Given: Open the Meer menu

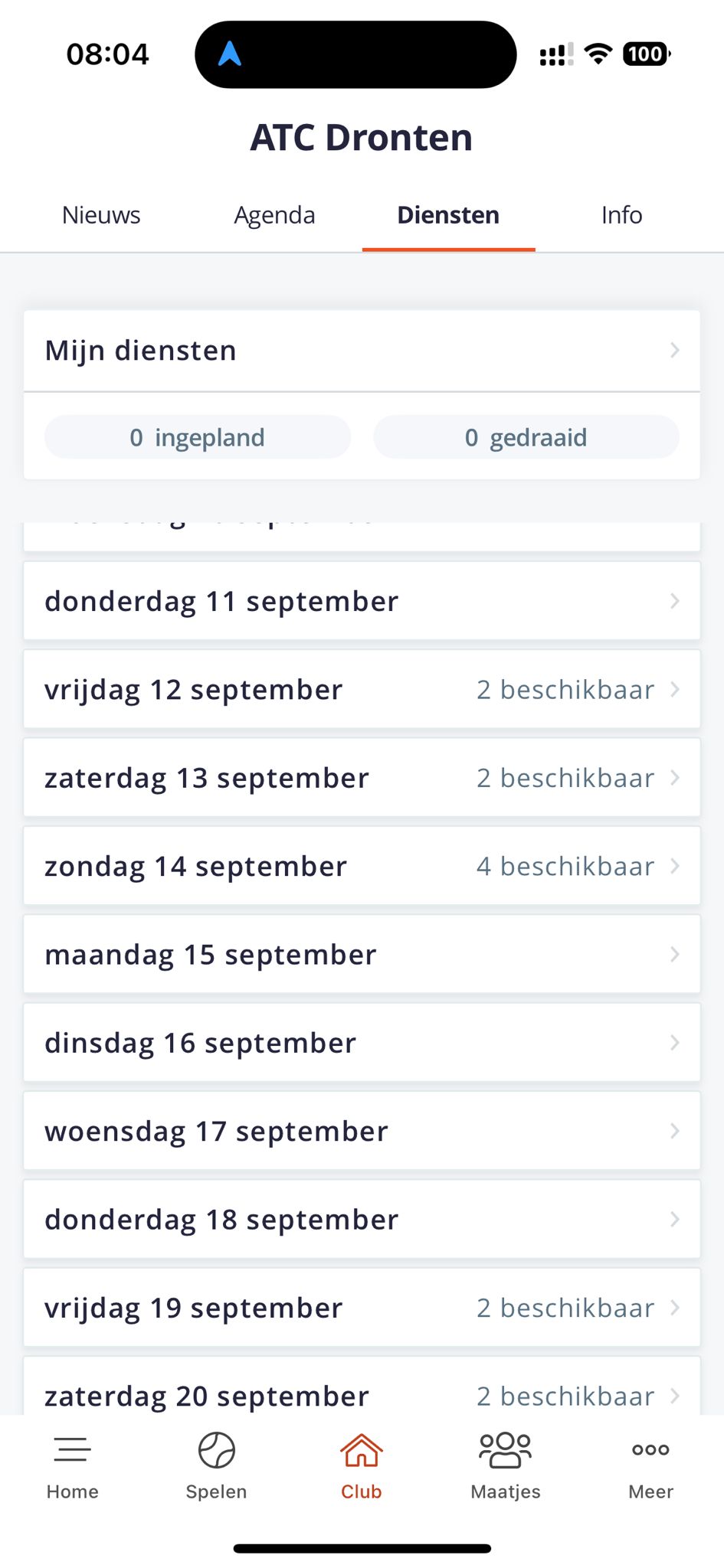Looking at the screenshot, I should coord(651,1465).
